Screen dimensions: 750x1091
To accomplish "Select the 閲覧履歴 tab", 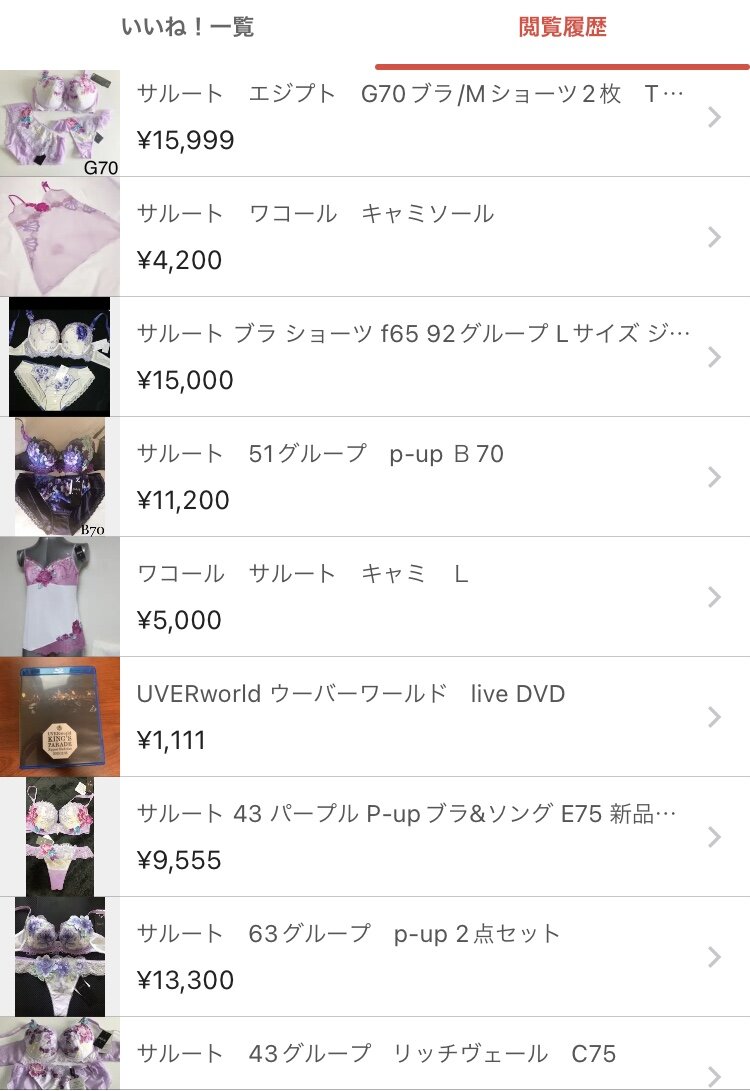I will [562, 27].
